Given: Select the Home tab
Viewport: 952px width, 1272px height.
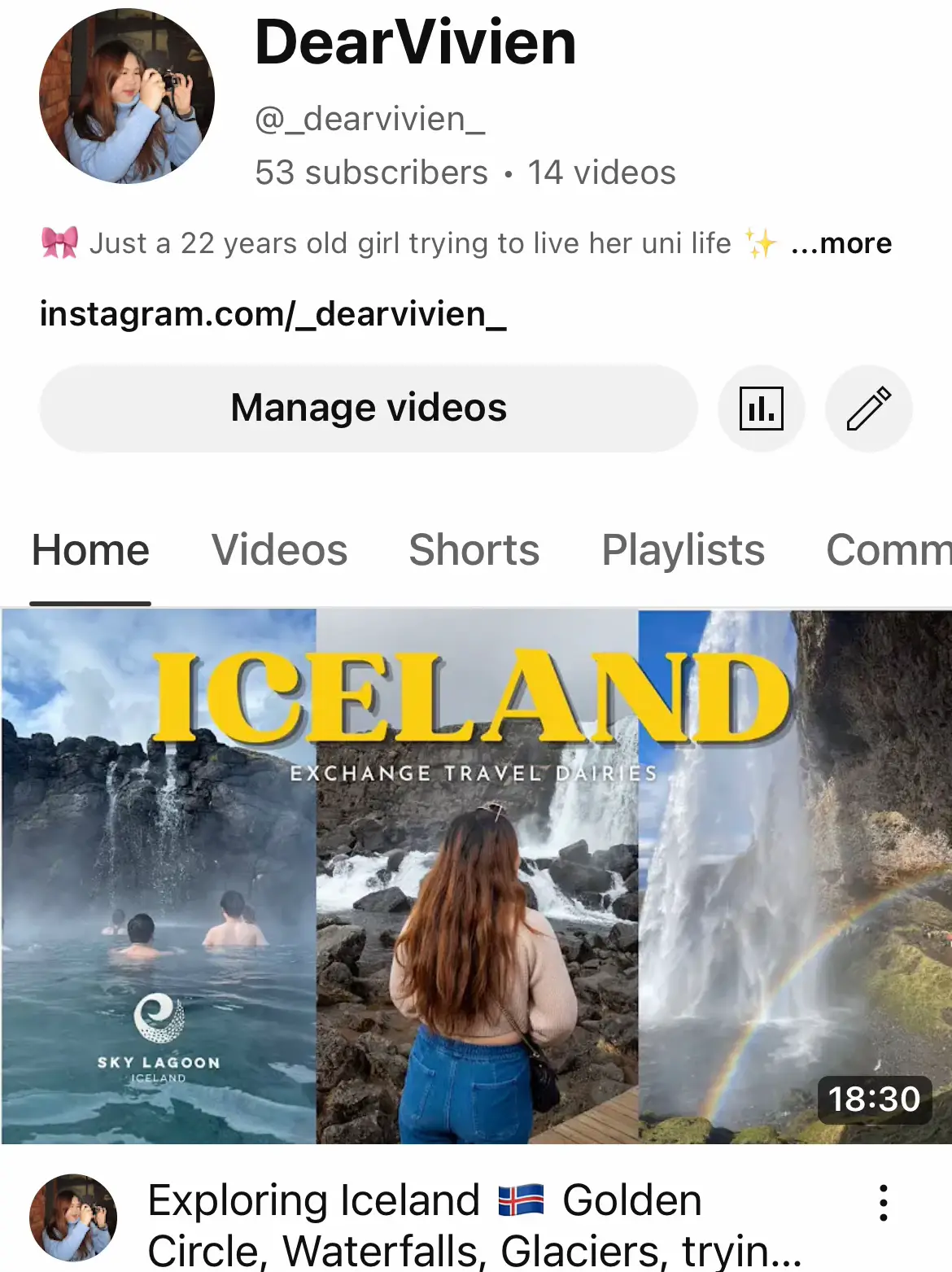Looking at the screenshot, I should click(90, 550).
